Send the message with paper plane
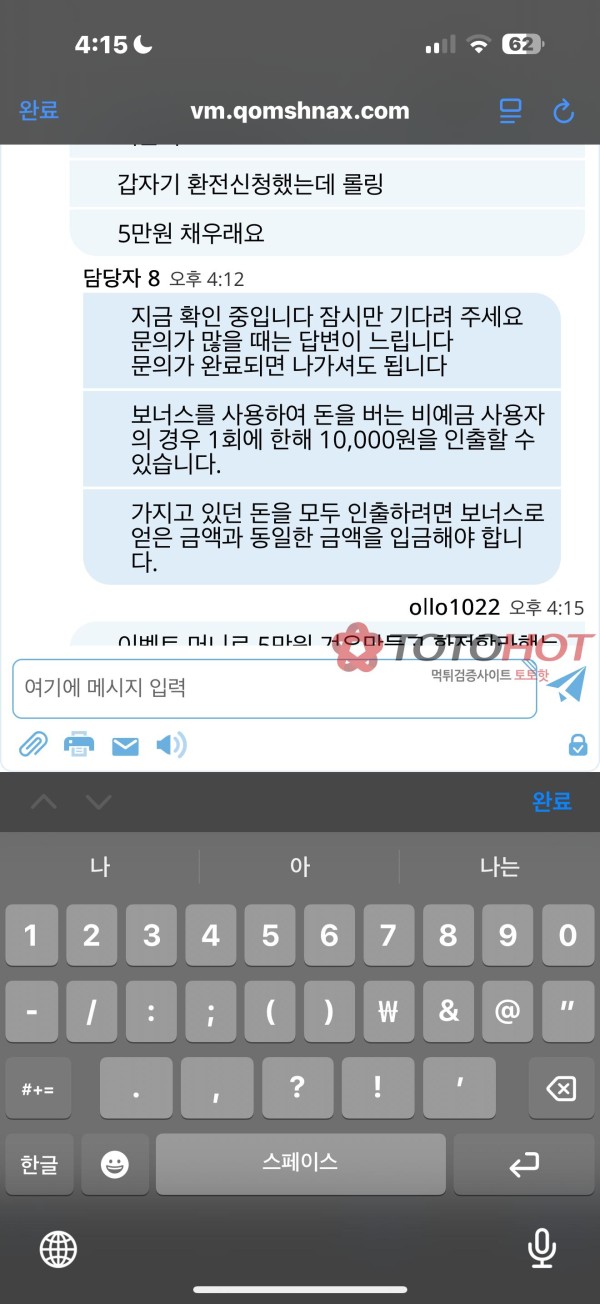The width and height of the screenshot is (600, 1304). (x=565, y=684)
